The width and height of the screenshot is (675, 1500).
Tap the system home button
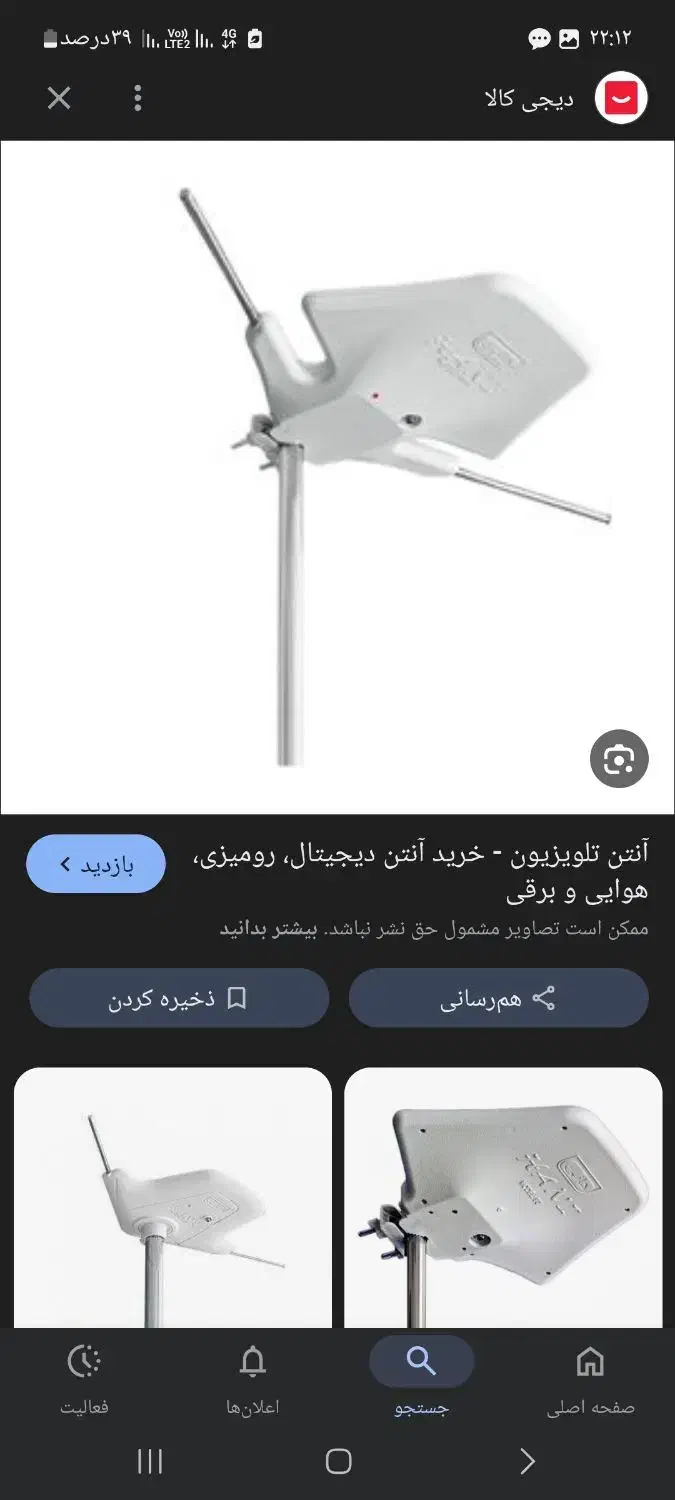point(339,1461)
